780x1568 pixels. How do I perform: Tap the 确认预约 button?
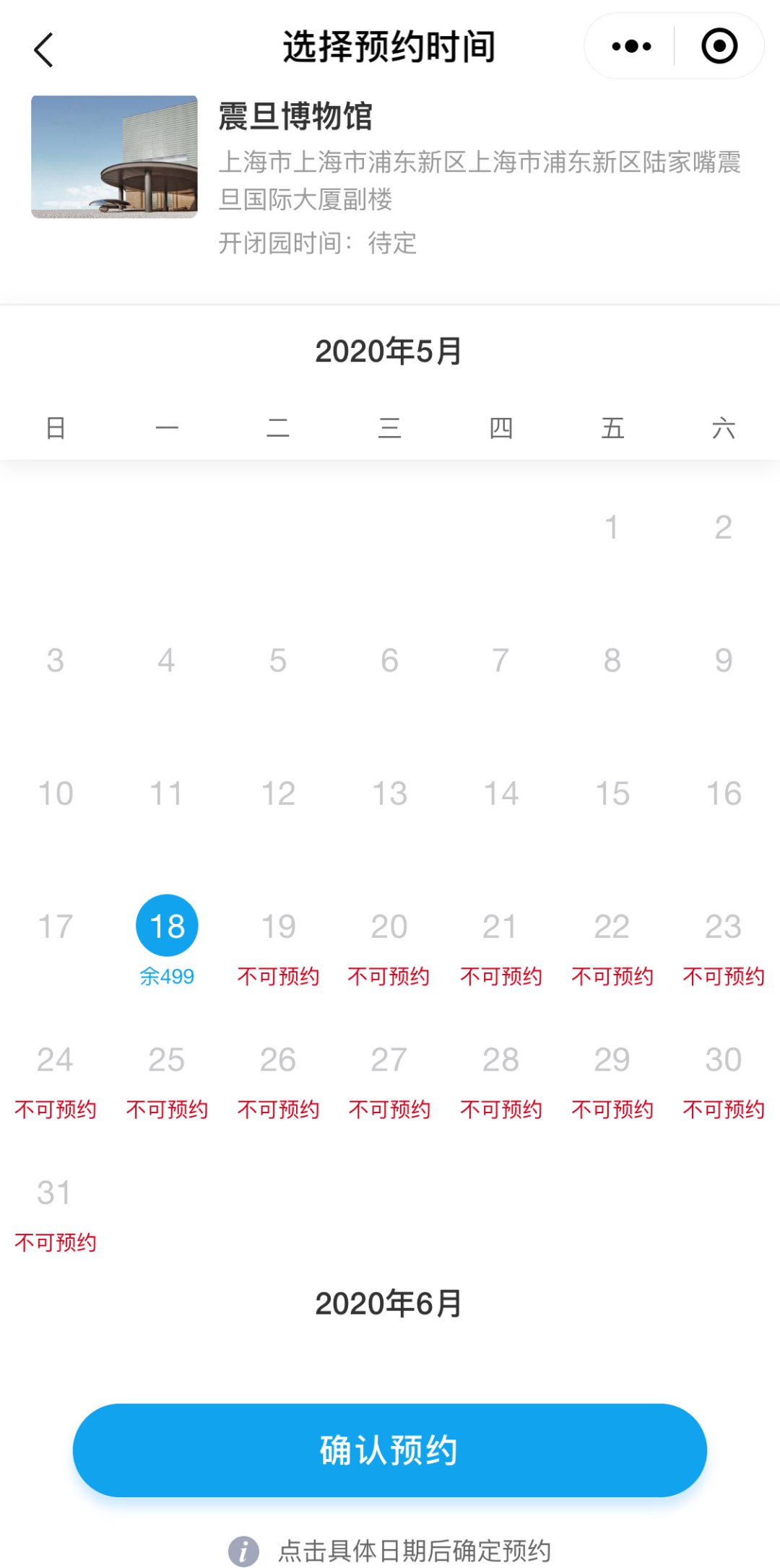tap(390, 1450)
